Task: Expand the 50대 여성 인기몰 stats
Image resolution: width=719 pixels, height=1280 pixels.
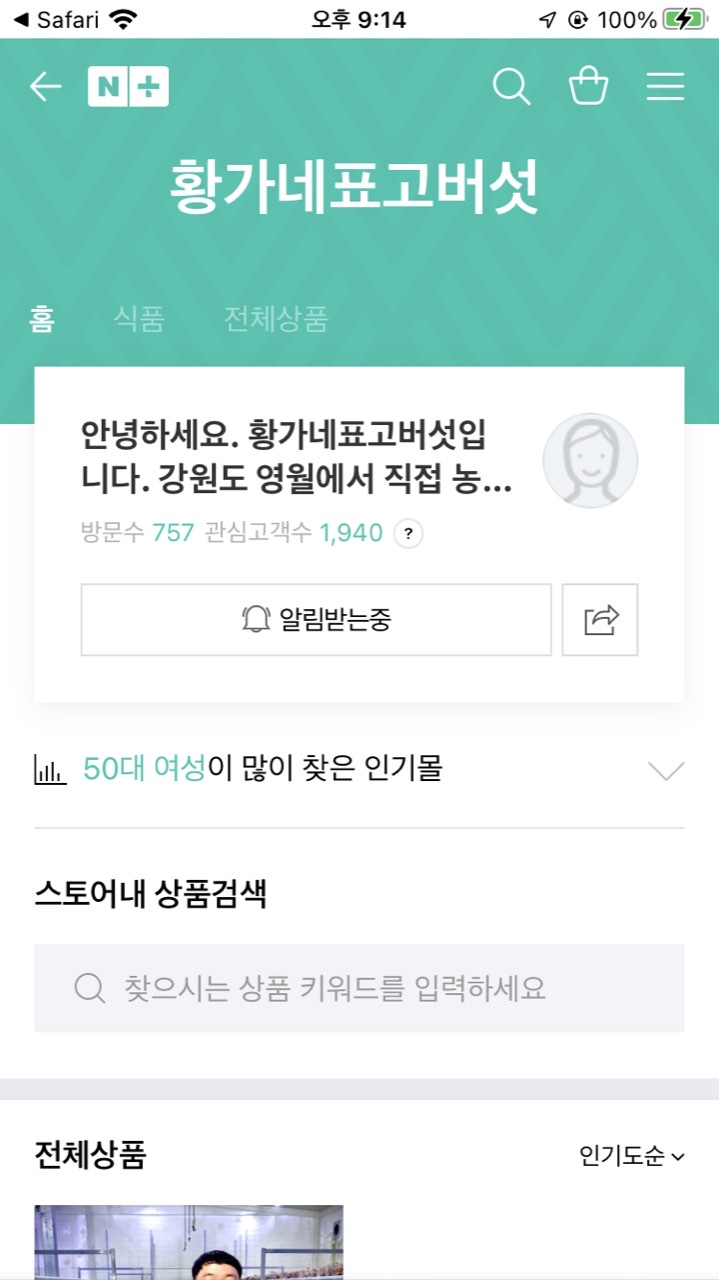Action: [x=665, y=770]
